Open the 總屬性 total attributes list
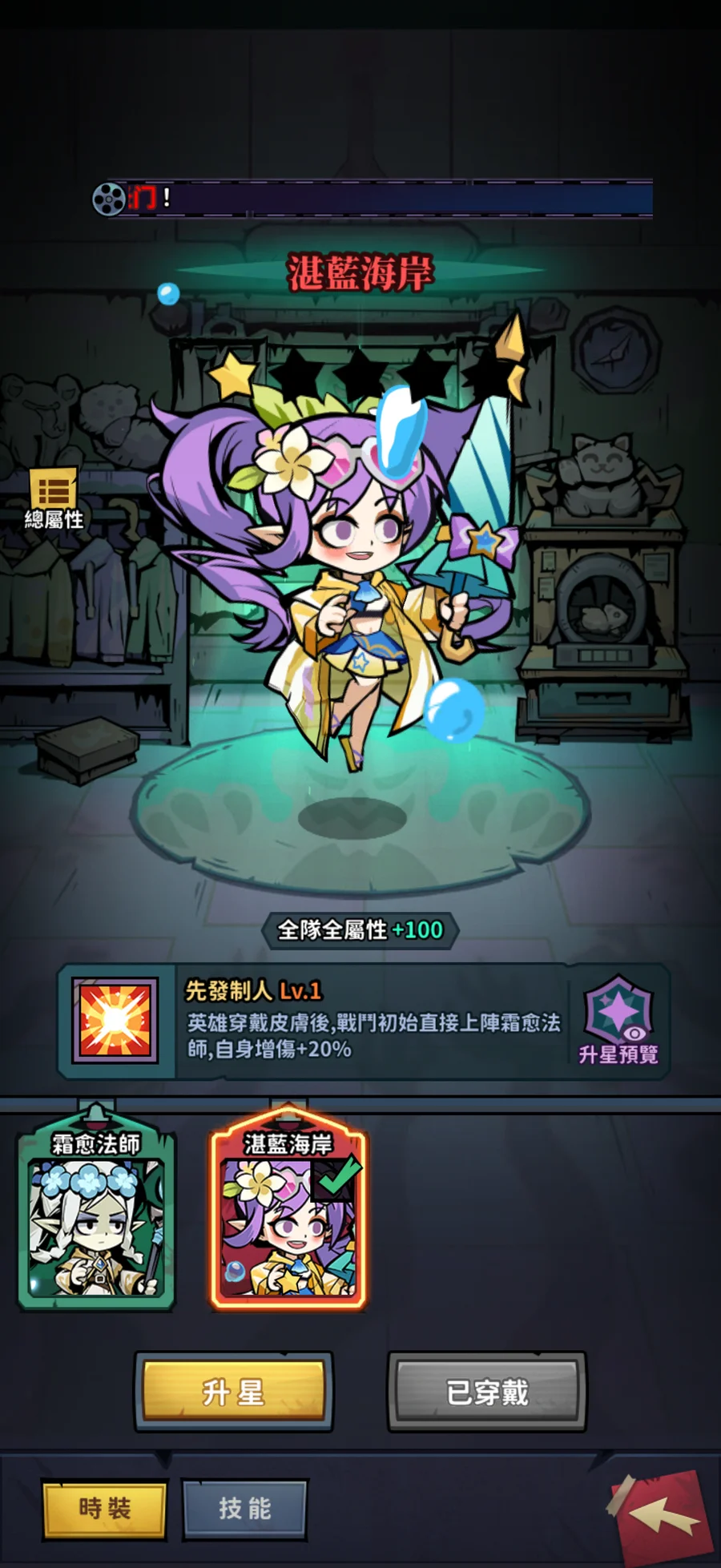This screenshot has height=1568, width=721. [x=54, y=498]
